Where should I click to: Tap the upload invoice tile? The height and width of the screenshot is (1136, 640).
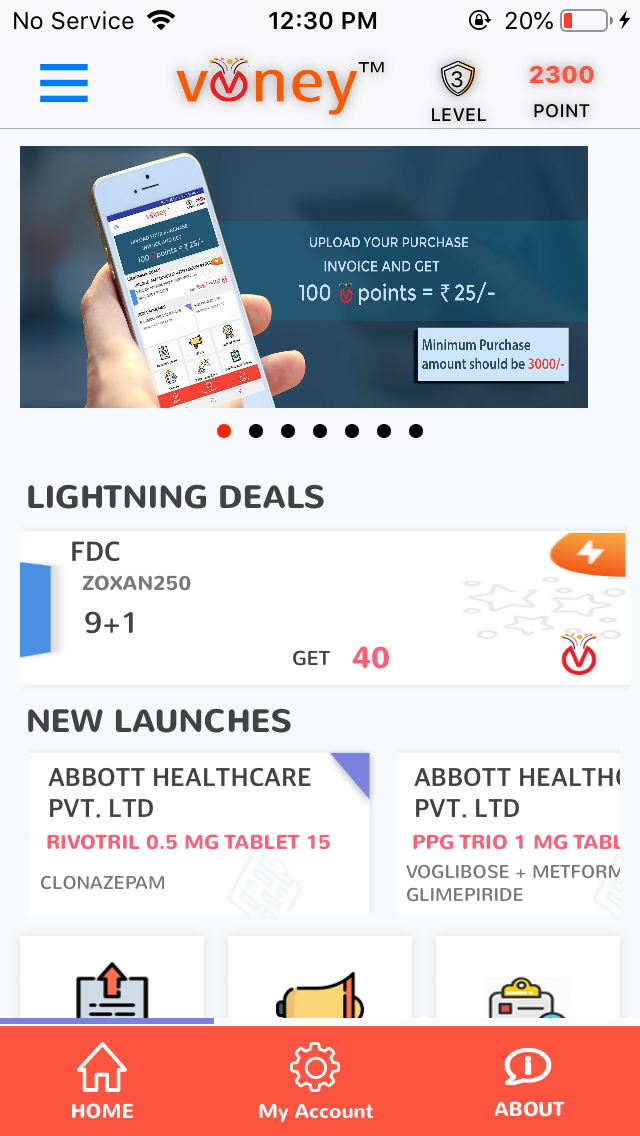coord(112,977)
